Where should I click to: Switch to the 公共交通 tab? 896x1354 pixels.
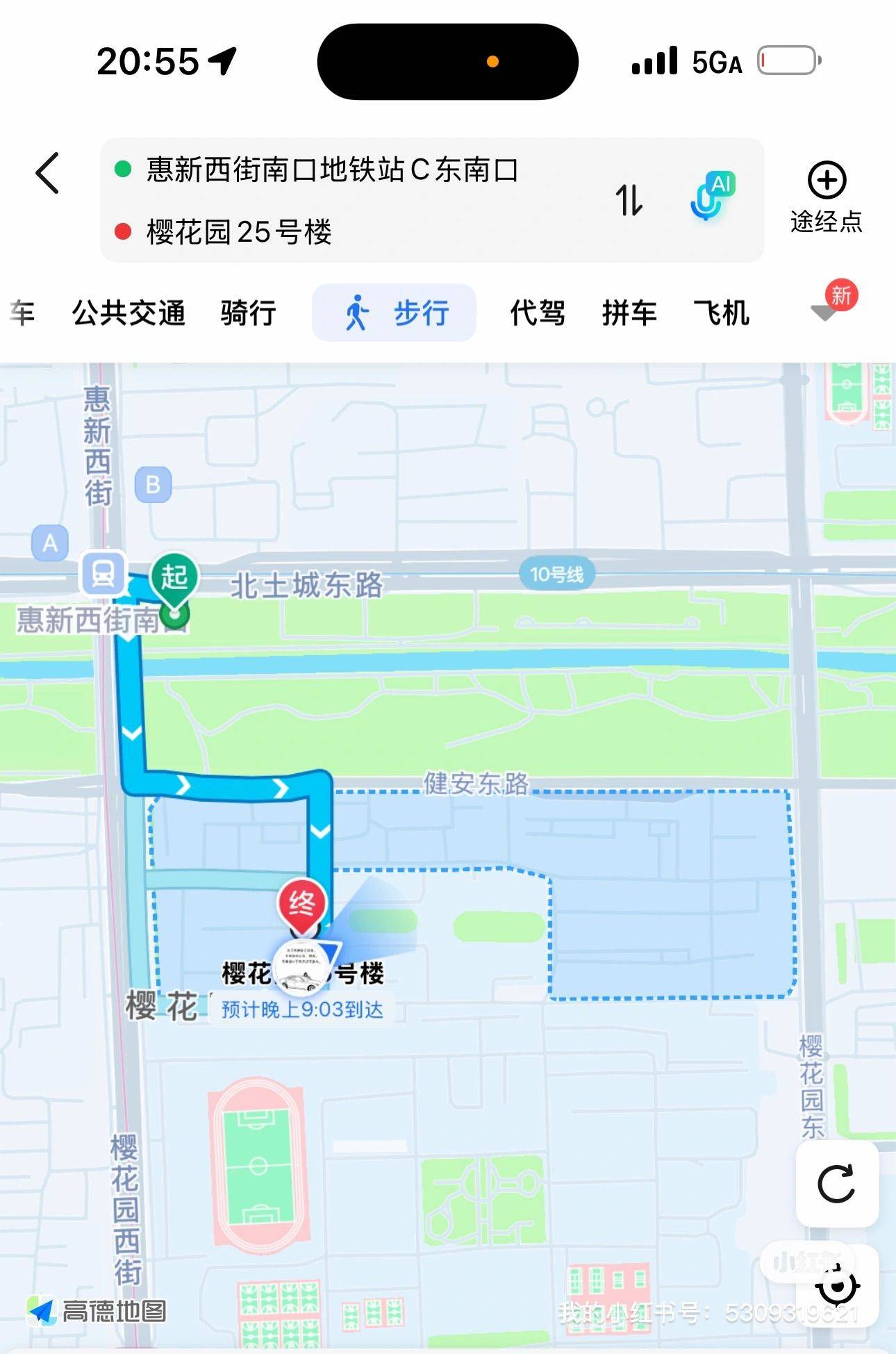click(128, 313)
